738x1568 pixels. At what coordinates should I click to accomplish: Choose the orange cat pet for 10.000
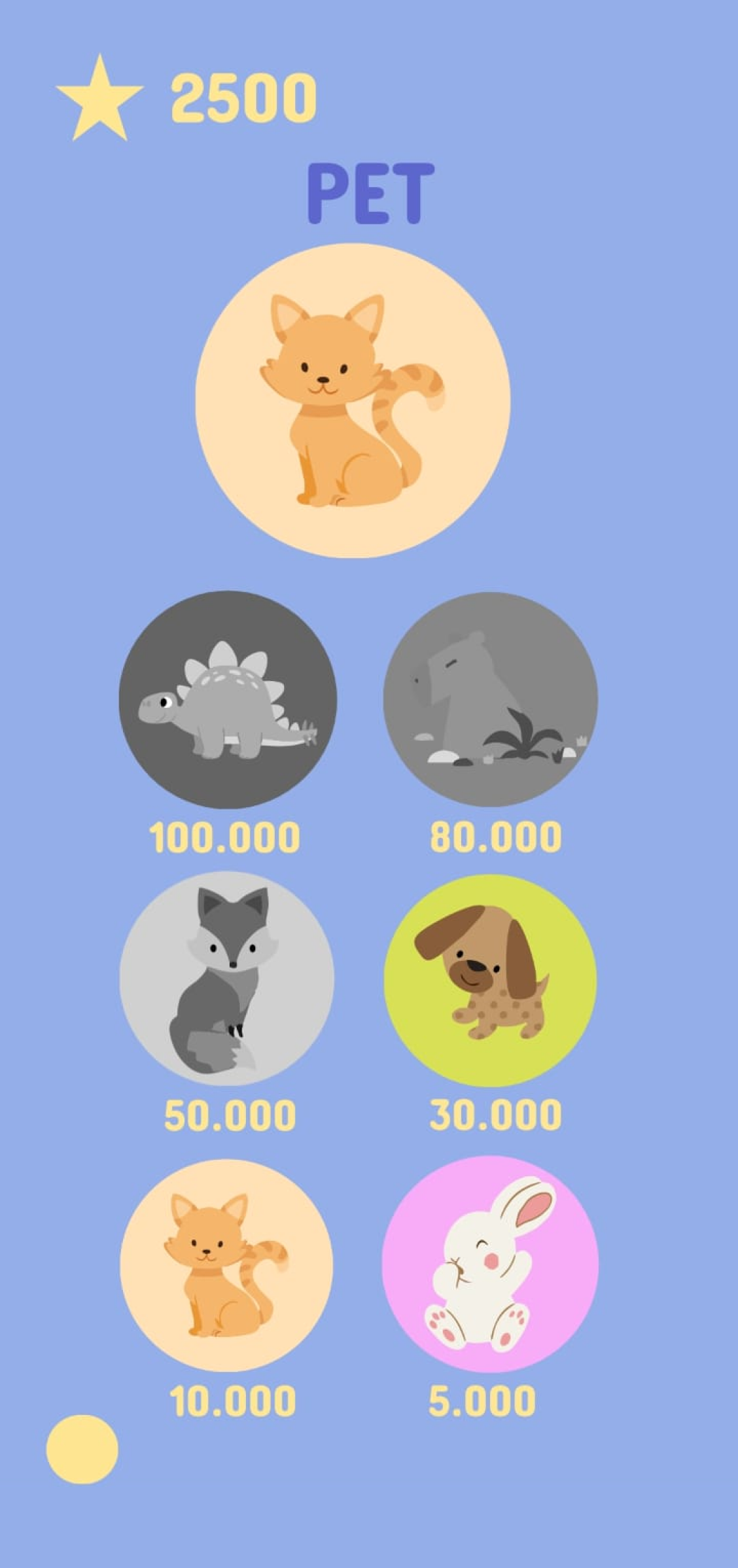(x=226, y=1264)
